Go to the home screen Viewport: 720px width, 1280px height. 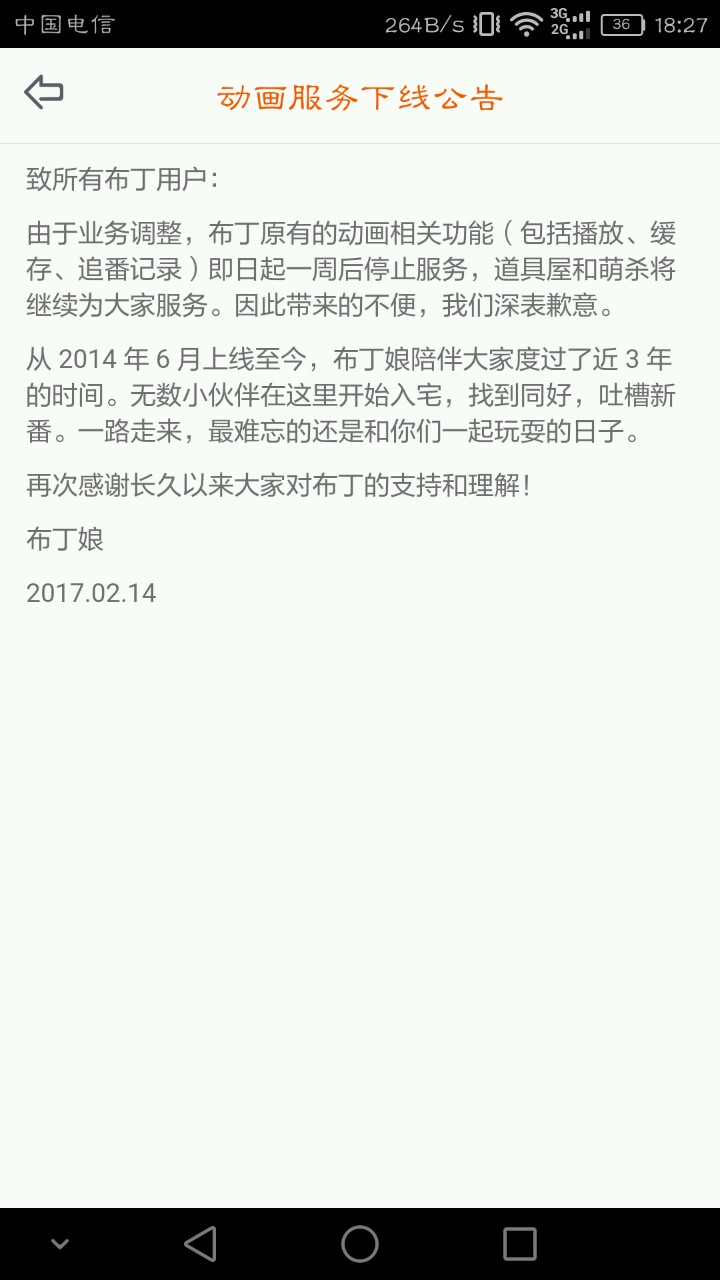coord(360,1244)
